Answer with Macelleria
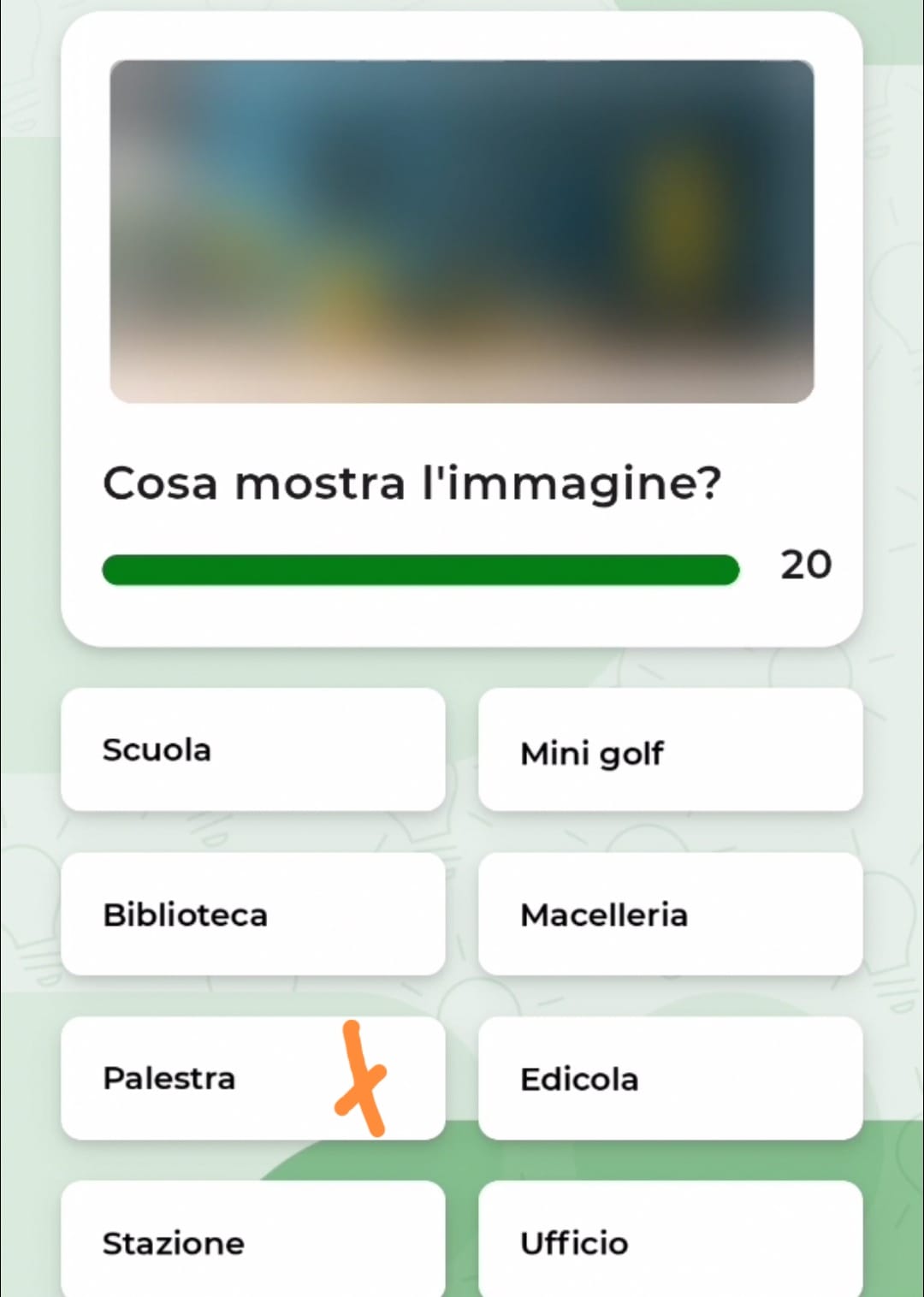 [670, 914]
